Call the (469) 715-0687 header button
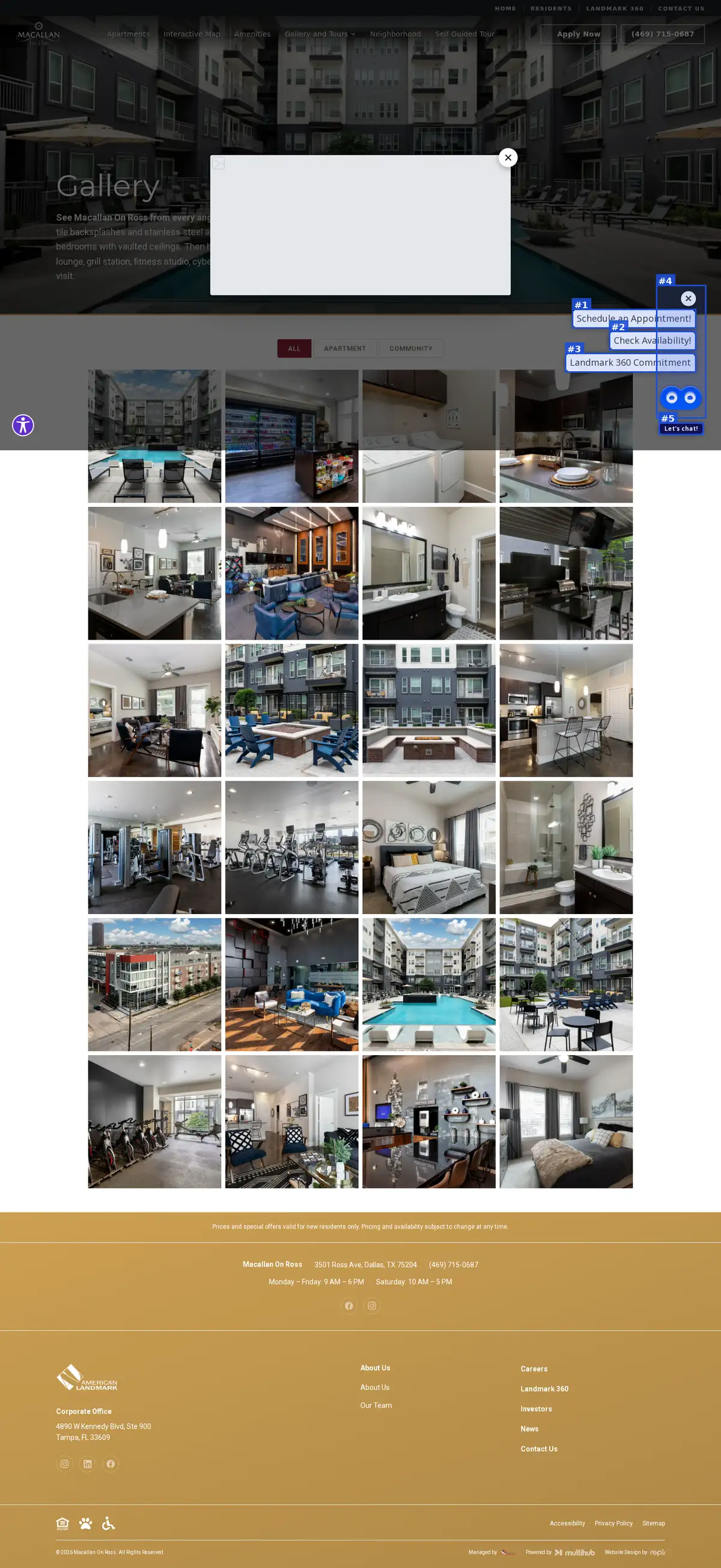 tap(663, 34)
